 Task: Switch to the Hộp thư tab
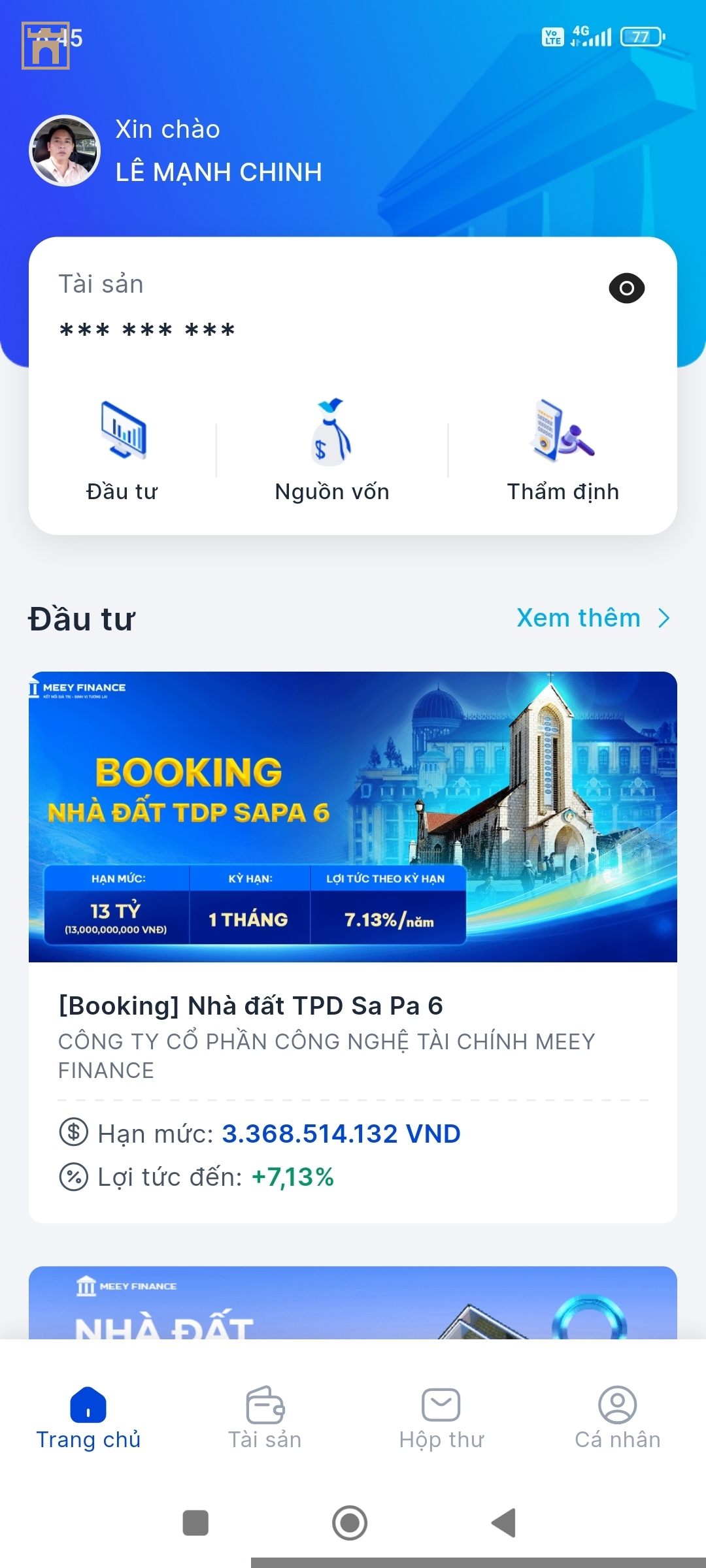[x=441, y=1418]
